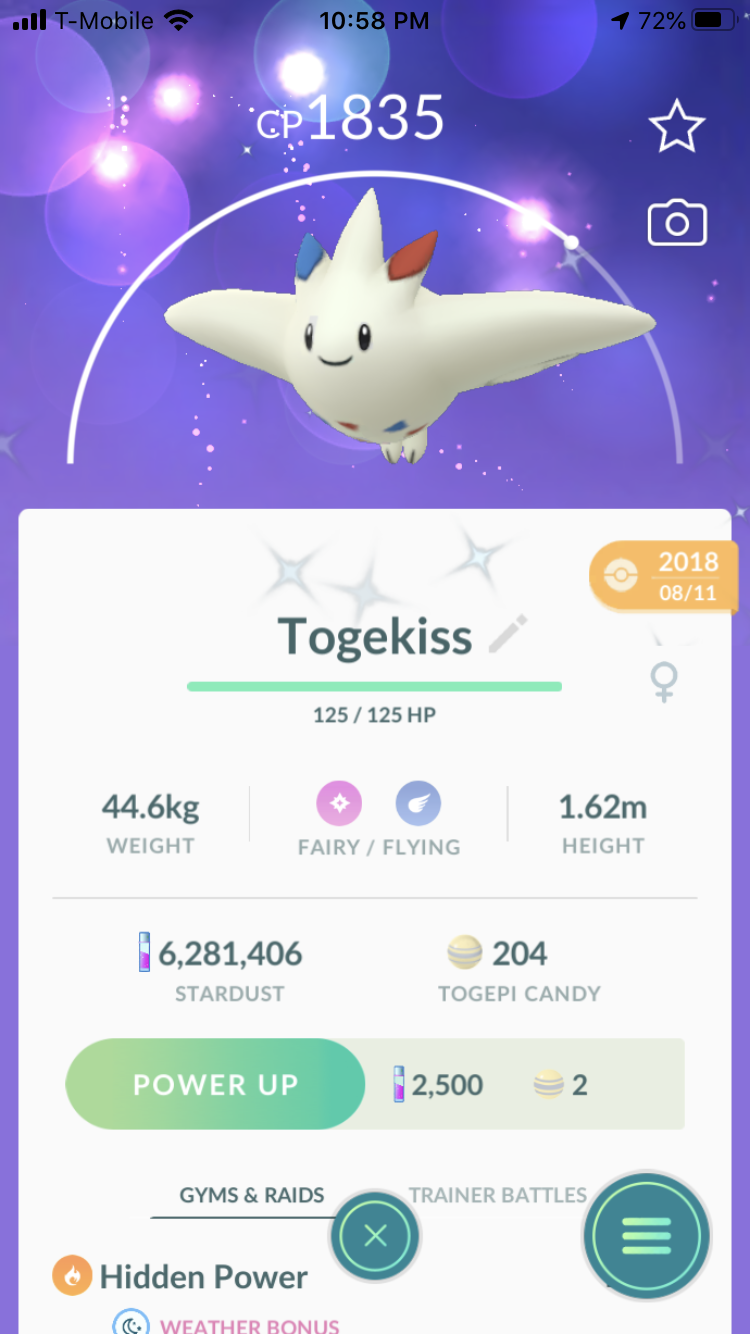Switch to the Gyms & Raids tab
Viewport: 750px width, 1334px height.
pyautogui.click(x=251, y=1195)
